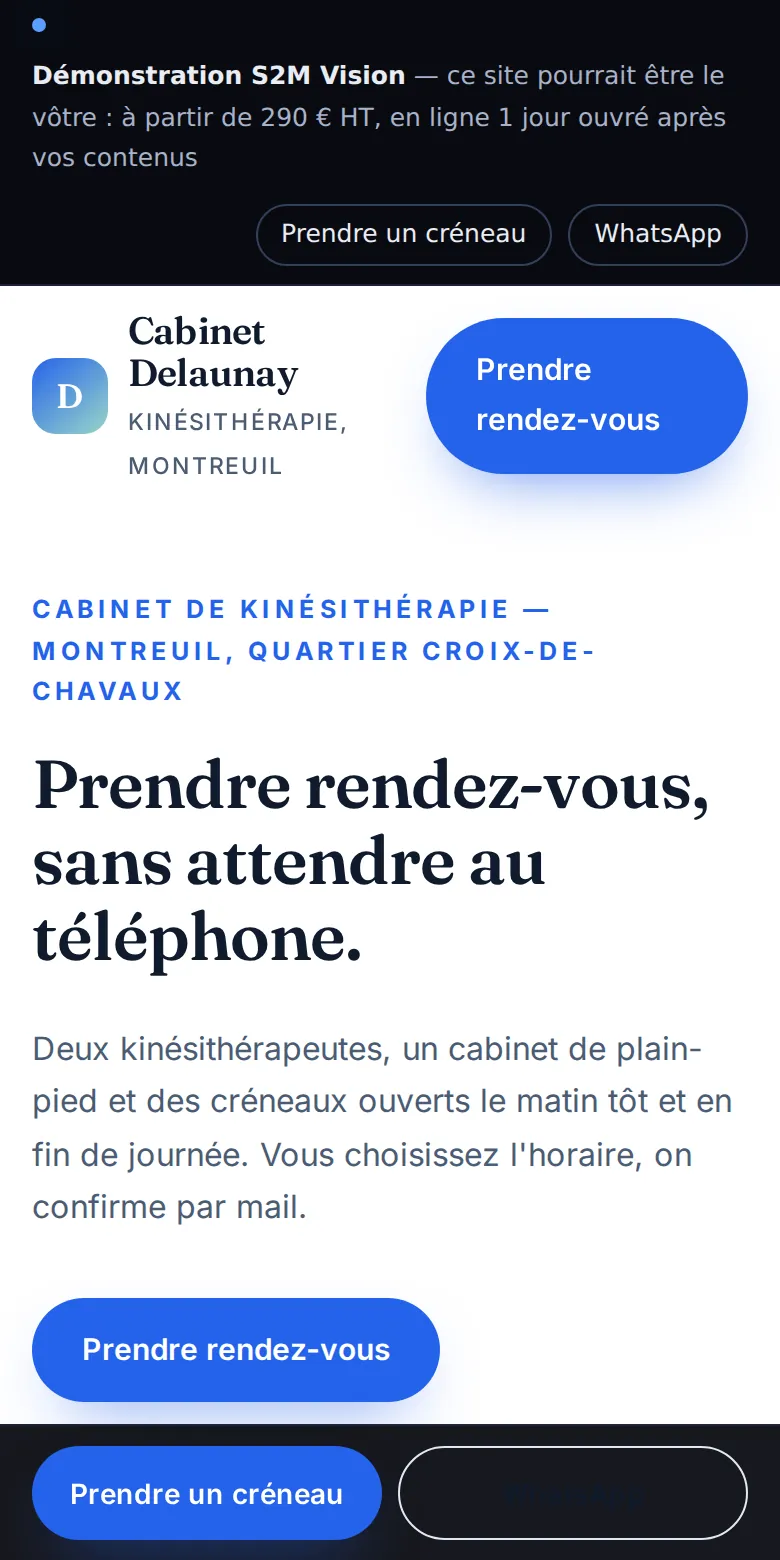Tap the outlined WhatsApp button in bottom bar
Viewport: 780px width, 1560px height.
point(573,1493)
